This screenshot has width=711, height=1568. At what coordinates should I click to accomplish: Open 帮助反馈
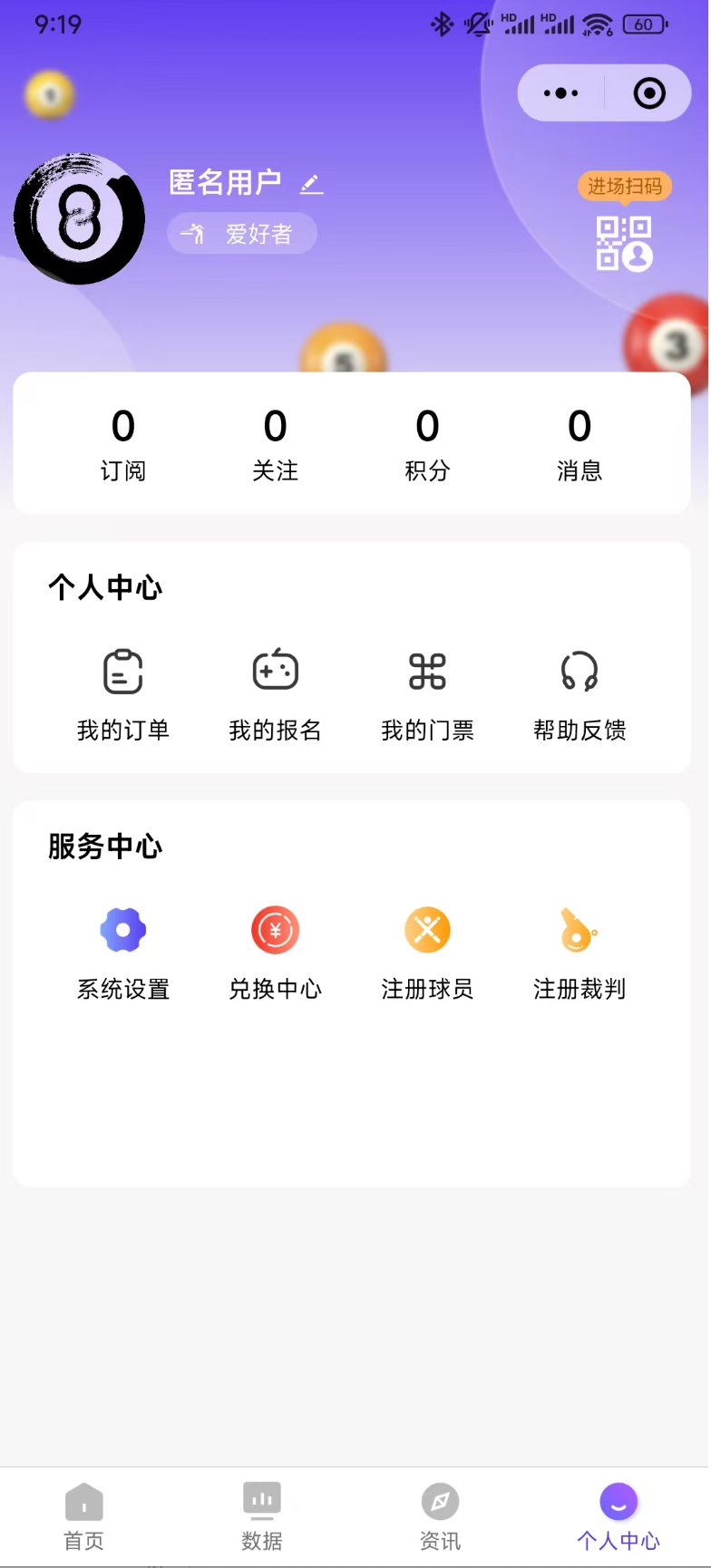[x=580, y=692]
